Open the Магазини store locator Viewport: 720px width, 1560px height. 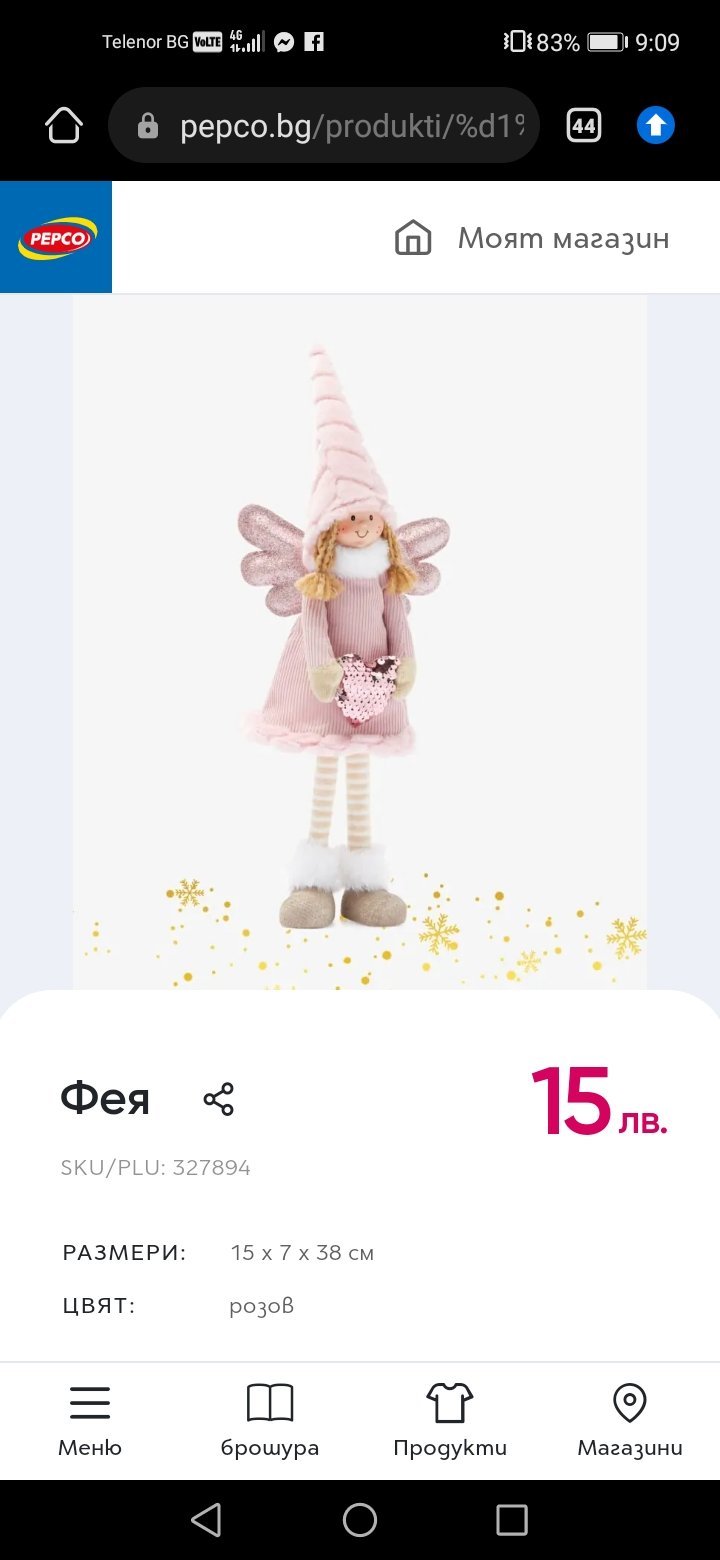click(630, 1420)
